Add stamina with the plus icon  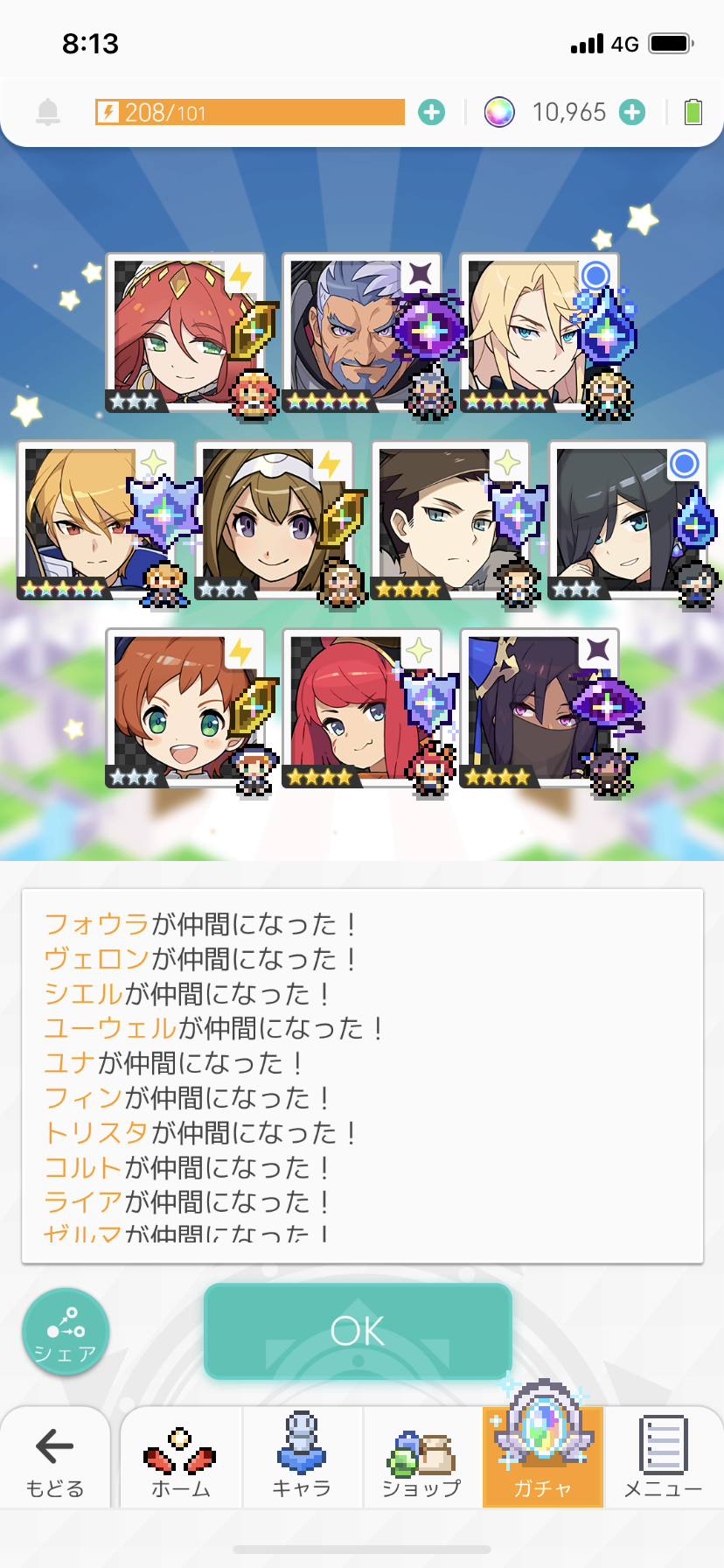pyautogui.click(x=431, y=112)
